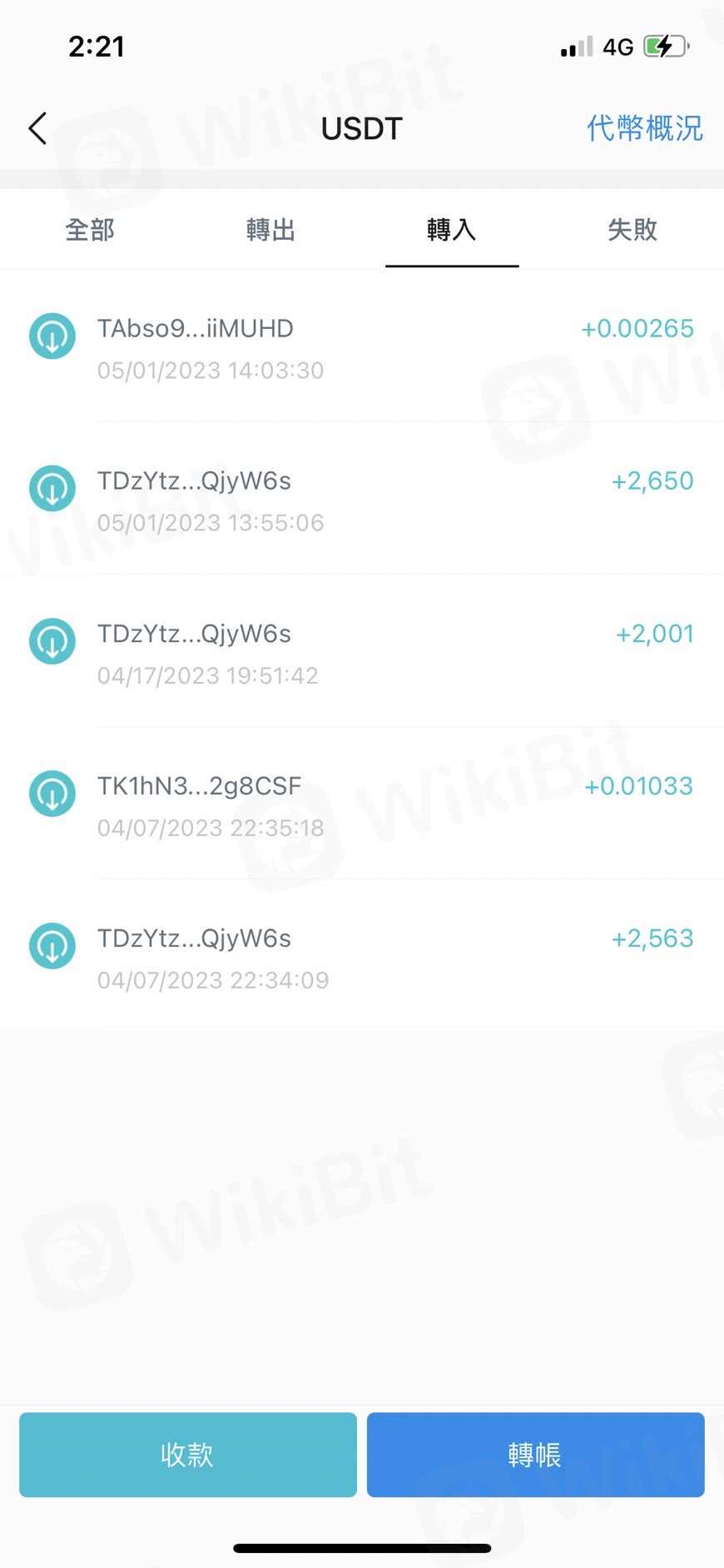724x1568 pixels.
Task: View the +2,001 transaction from 04/17/2023
Action: coord(361,654)
